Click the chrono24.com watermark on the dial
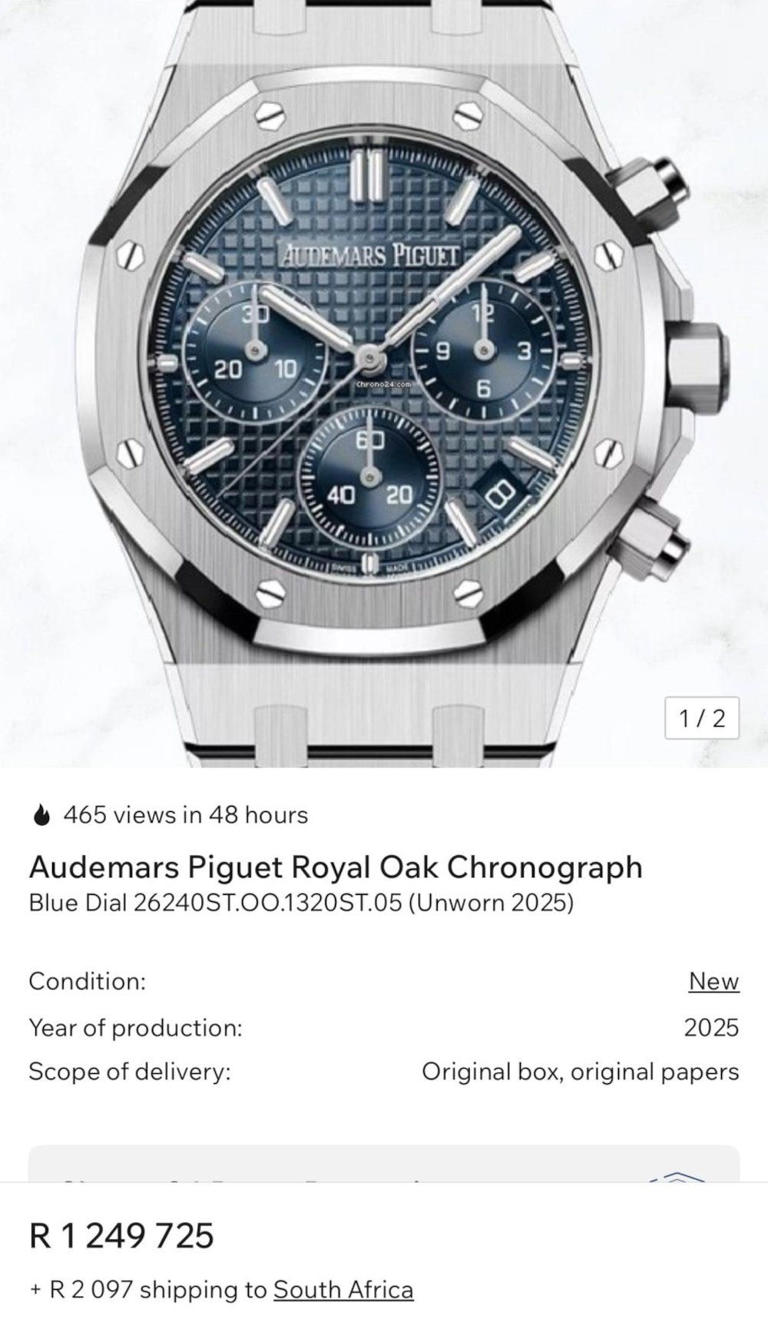The width and height of the screenshot is (768, 1319). [x=383, y=381]
